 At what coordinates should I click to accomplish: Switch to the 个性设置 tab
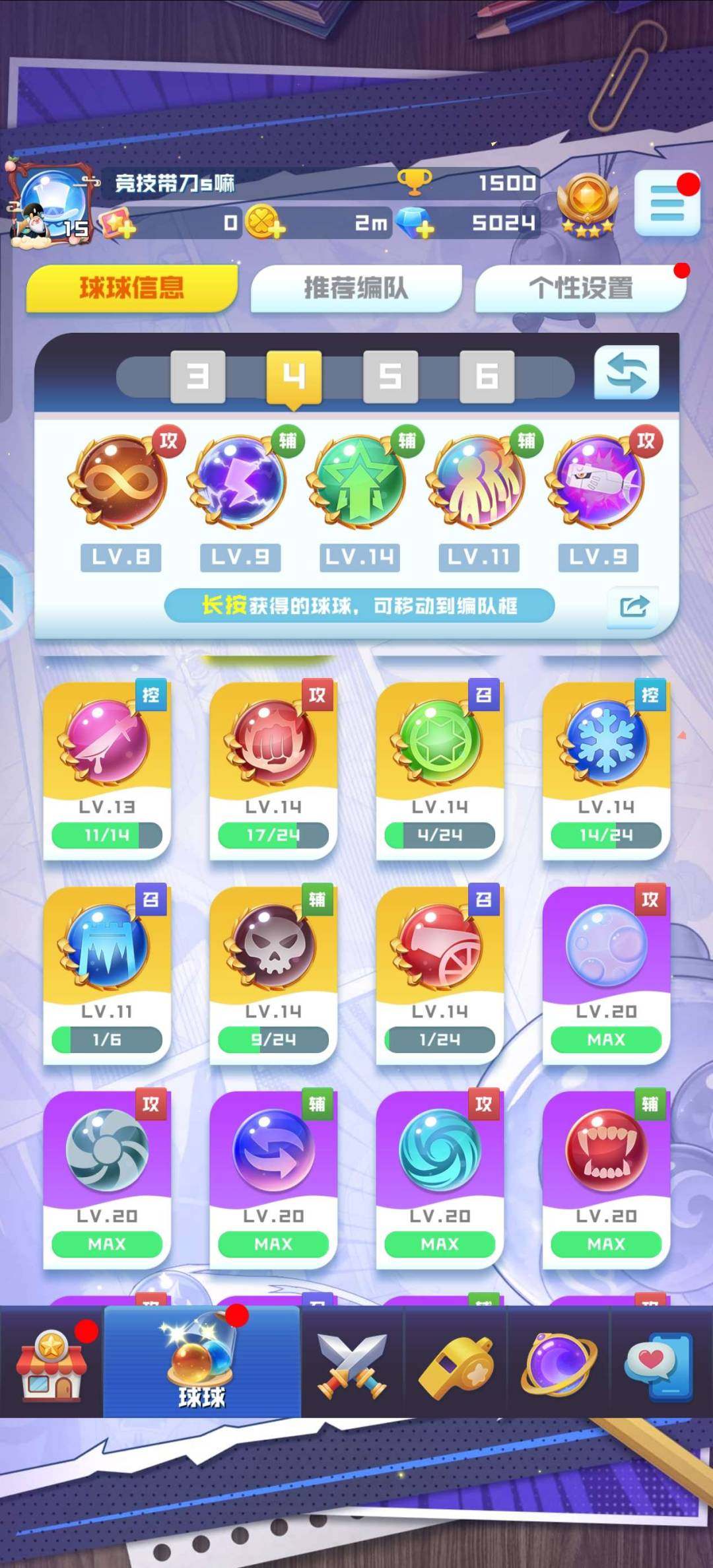(580, 288)
